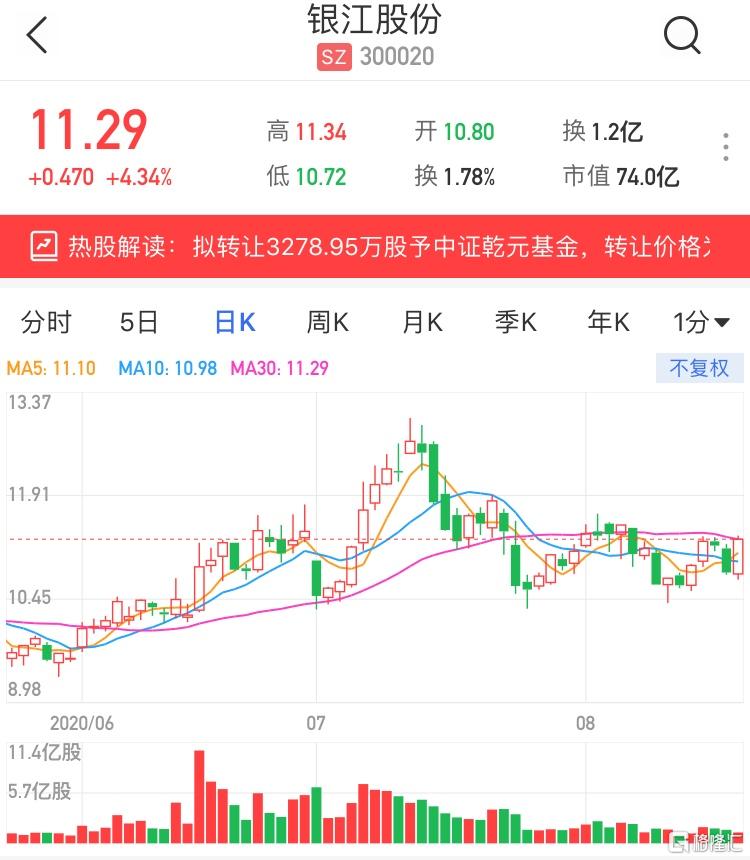
Task: Open the search magnifier icon
Action: [683, 34]
